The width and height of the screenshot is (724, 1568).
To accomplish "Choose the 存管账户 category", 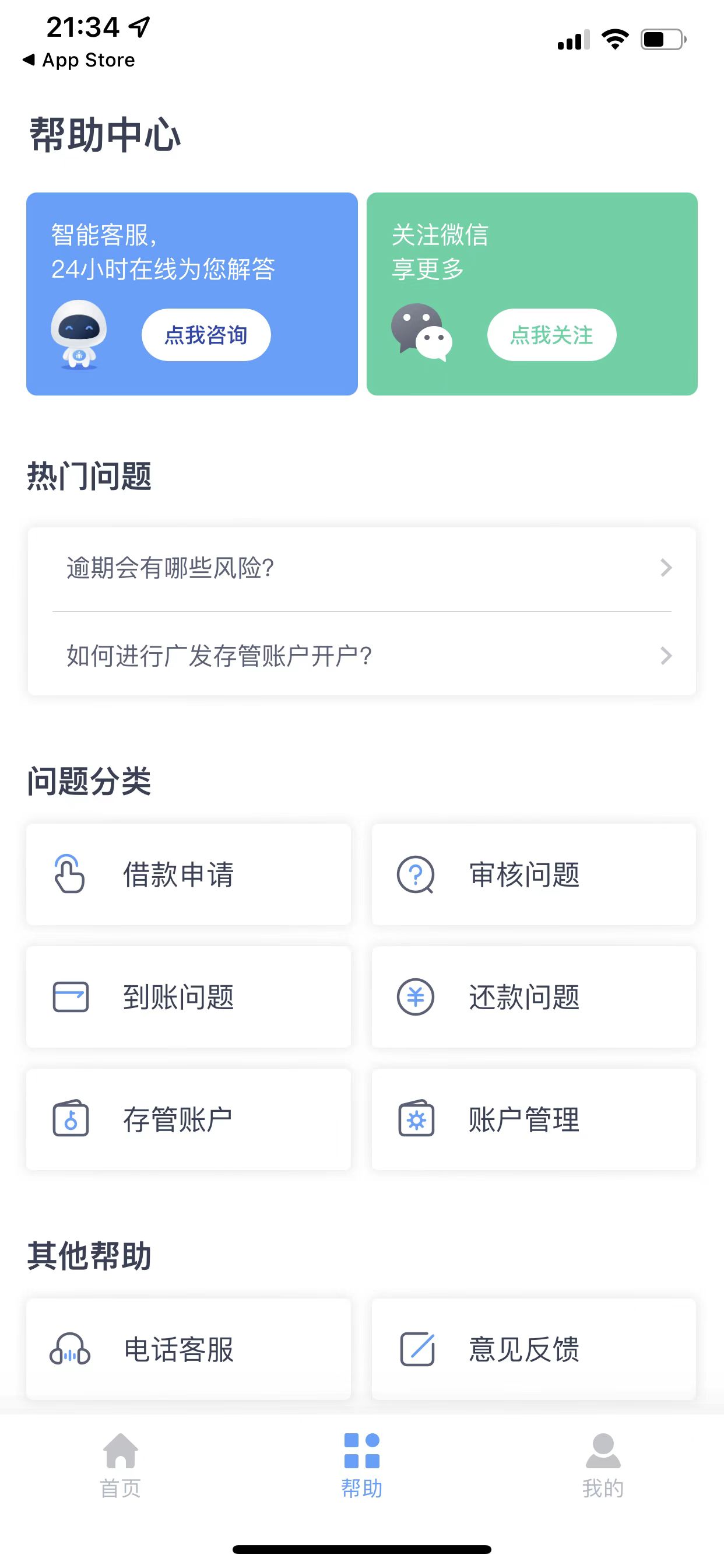I will 189,1119.
